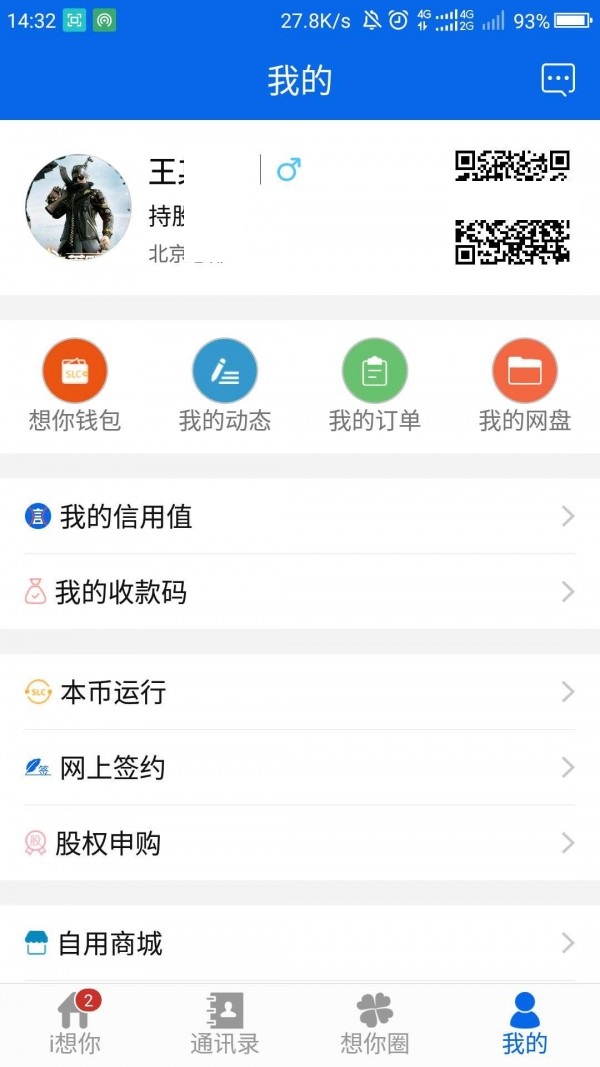Open 我的网盘 cloud drive

pos(525,385)
